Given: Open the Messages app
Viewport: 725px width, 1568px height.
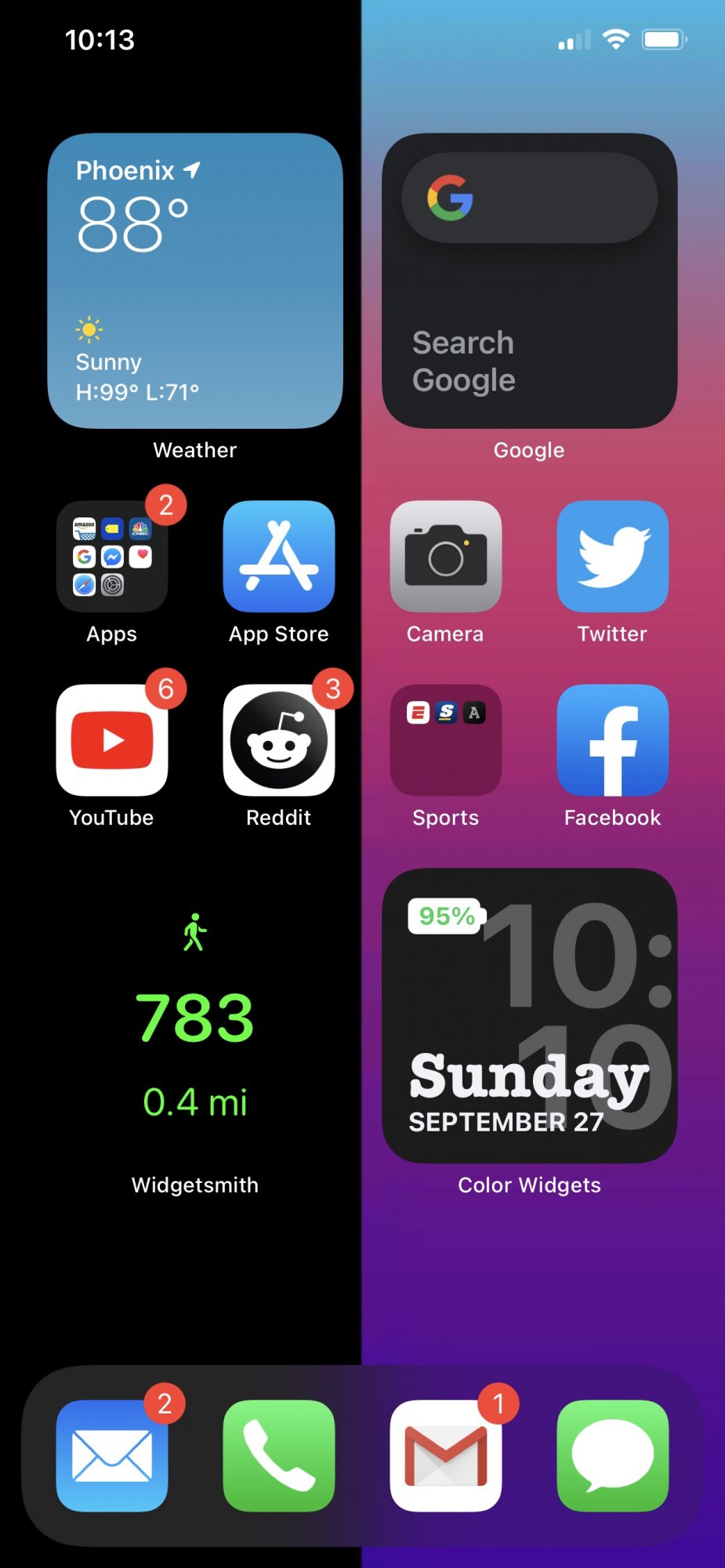Looking at the screenshot, I should (613, 1456).
